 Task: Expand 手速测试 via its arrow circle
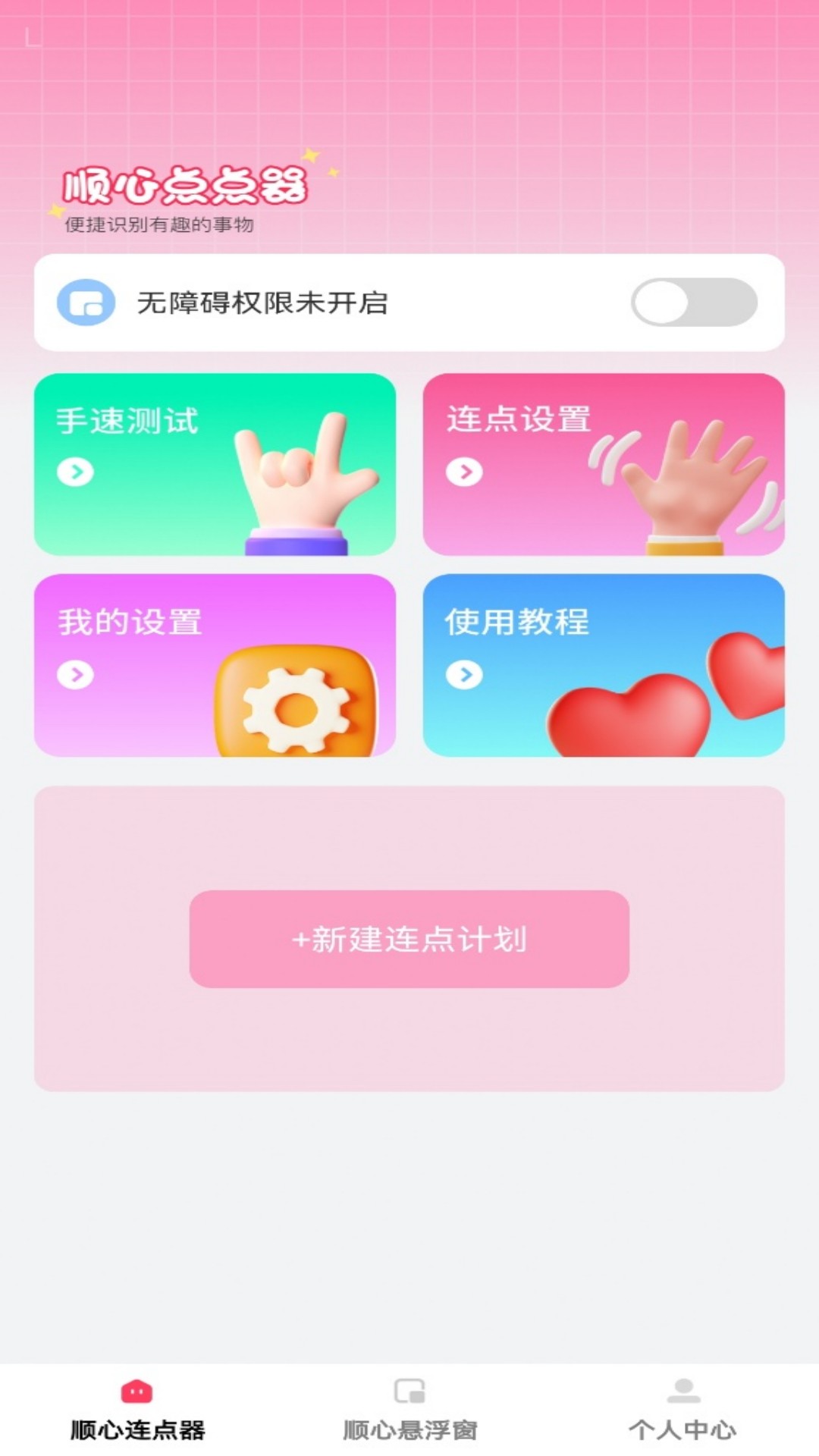pyautogui.click(x=74, y=470)
